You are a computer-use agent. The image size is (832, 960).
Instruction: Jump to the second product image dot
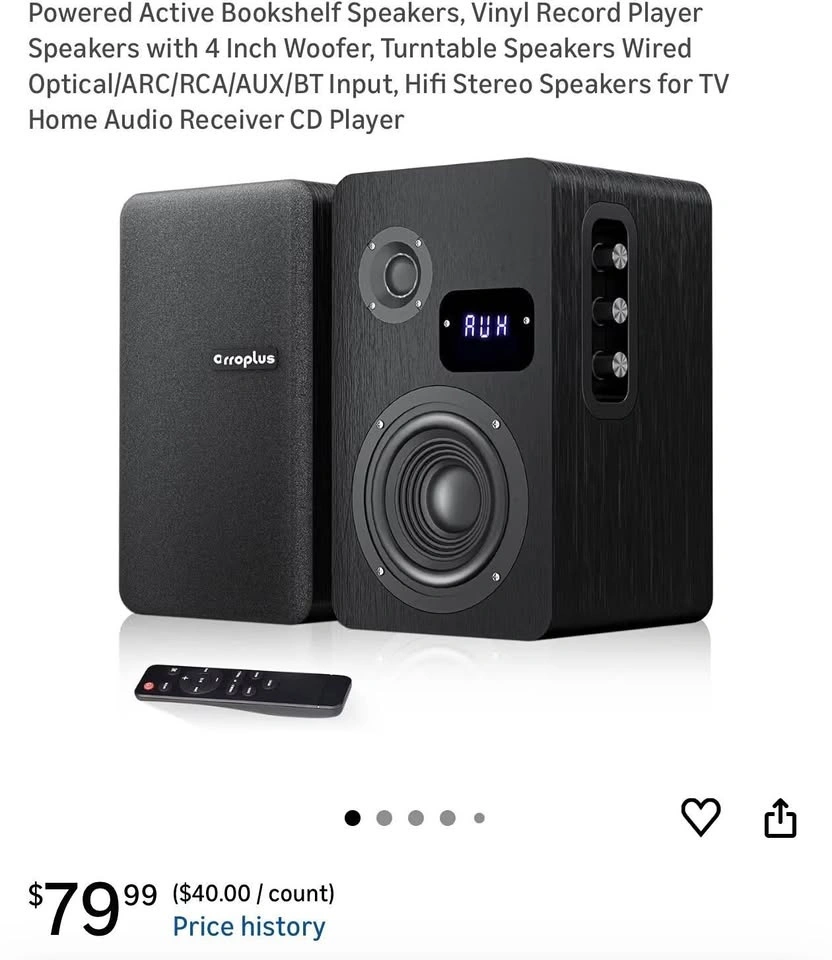pos(384,818)
